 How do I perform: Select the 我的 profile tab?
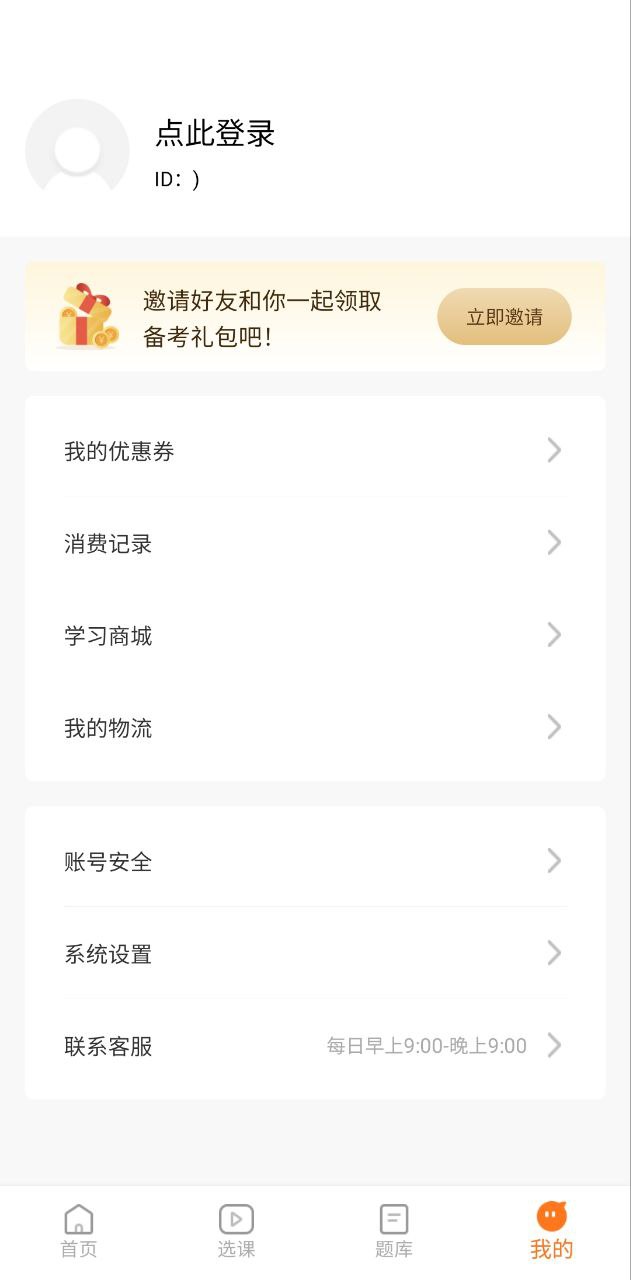click(x=551, y=1231)
